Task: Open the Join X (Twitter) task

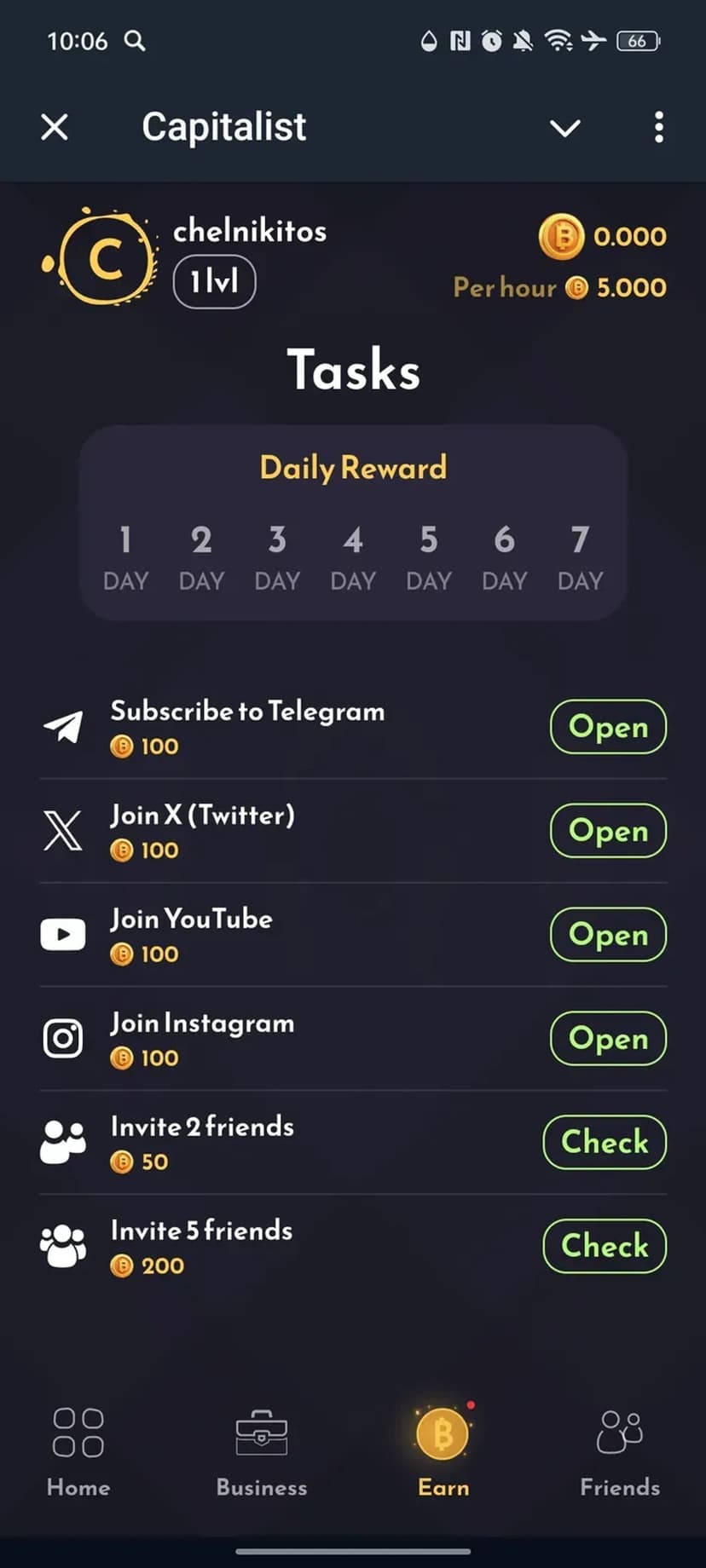Action: 608,831
